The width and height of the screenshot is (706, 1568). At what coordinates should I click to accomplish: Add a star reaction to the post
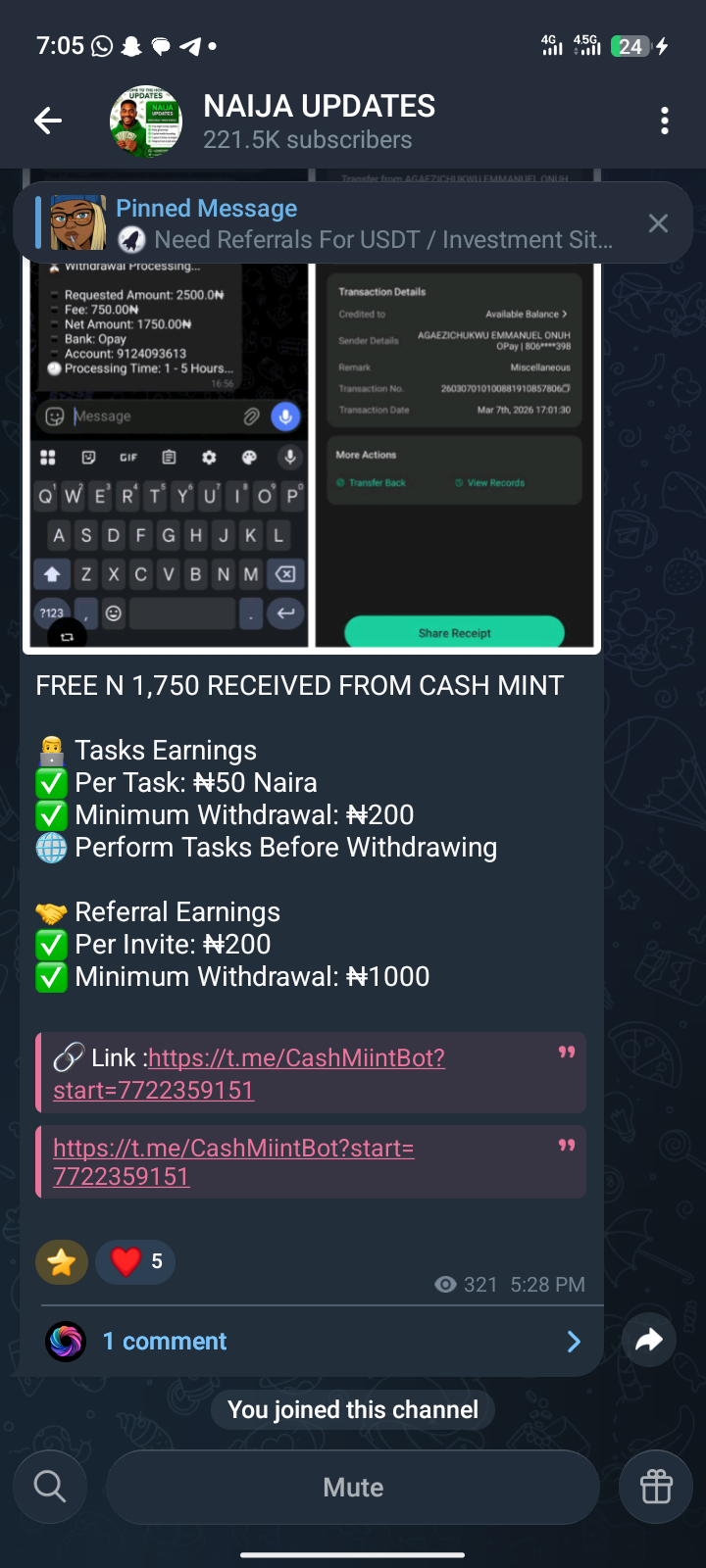62,1262
